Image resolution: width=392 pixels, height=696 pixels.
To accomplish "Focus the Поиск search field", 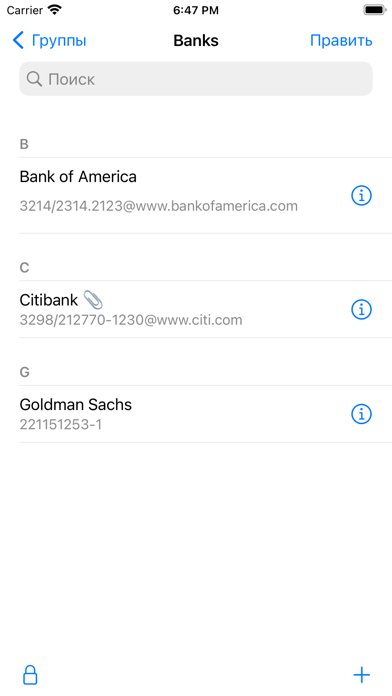I will click(196, 79).
